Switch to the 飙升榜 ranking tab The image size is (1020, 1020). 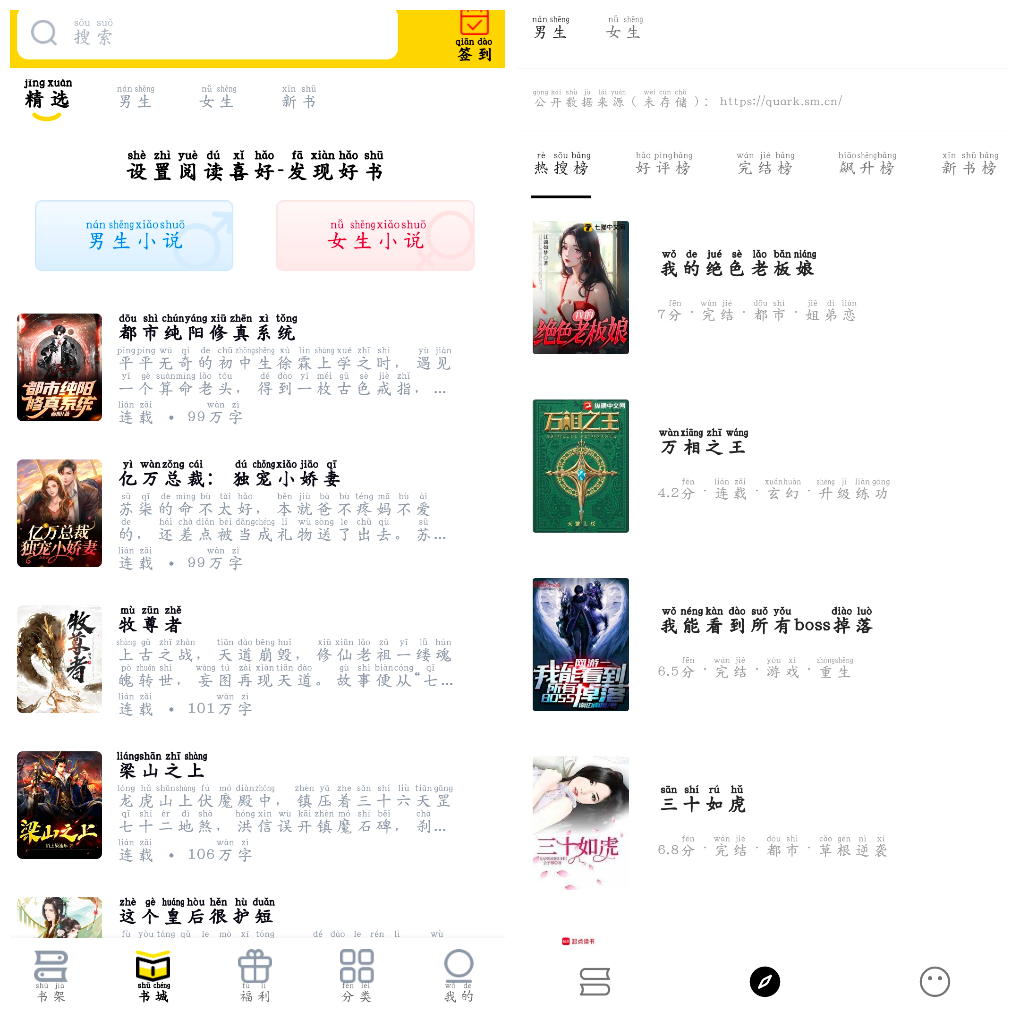click(x=866, y=166)
